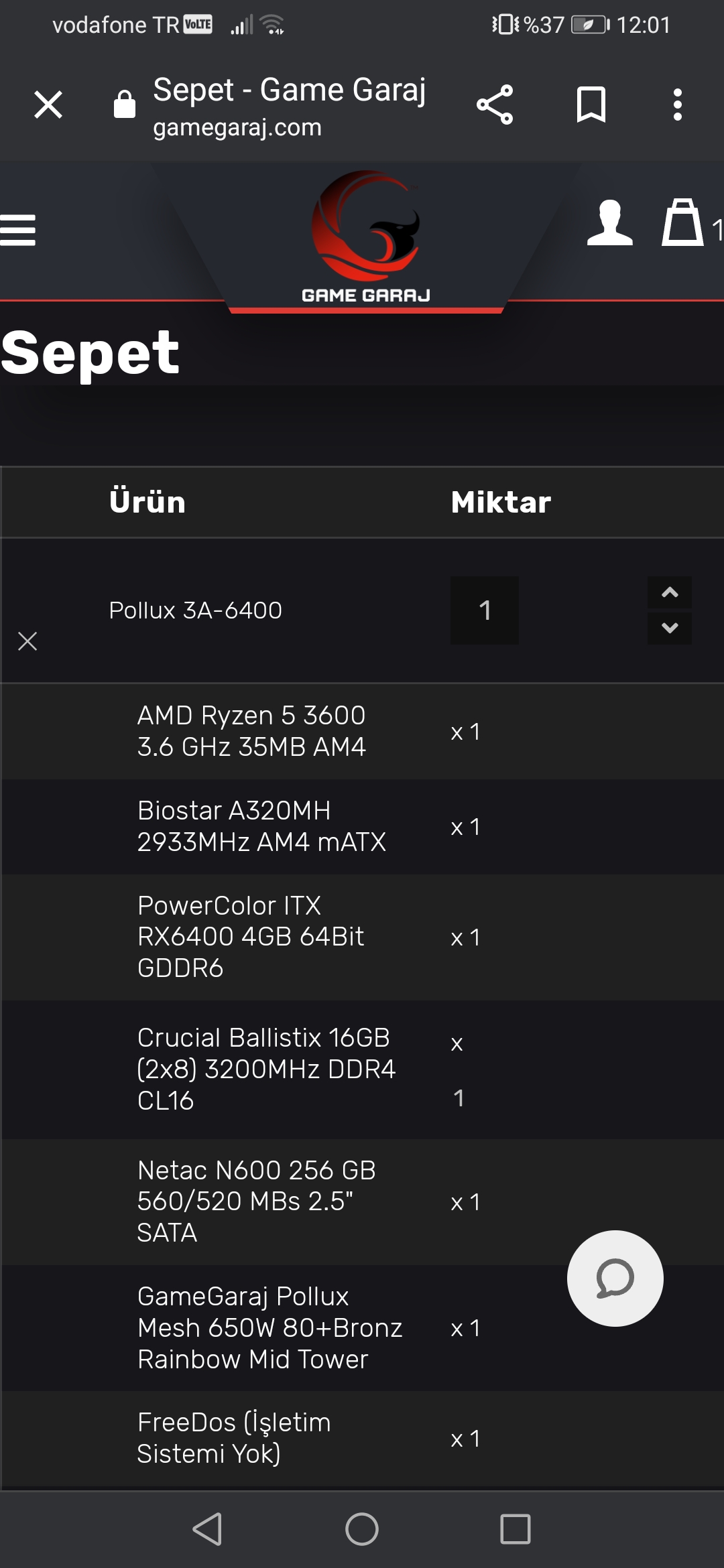
Task: Edit the Pollux 3A-6400 quantity field
Action: (485, 610)
